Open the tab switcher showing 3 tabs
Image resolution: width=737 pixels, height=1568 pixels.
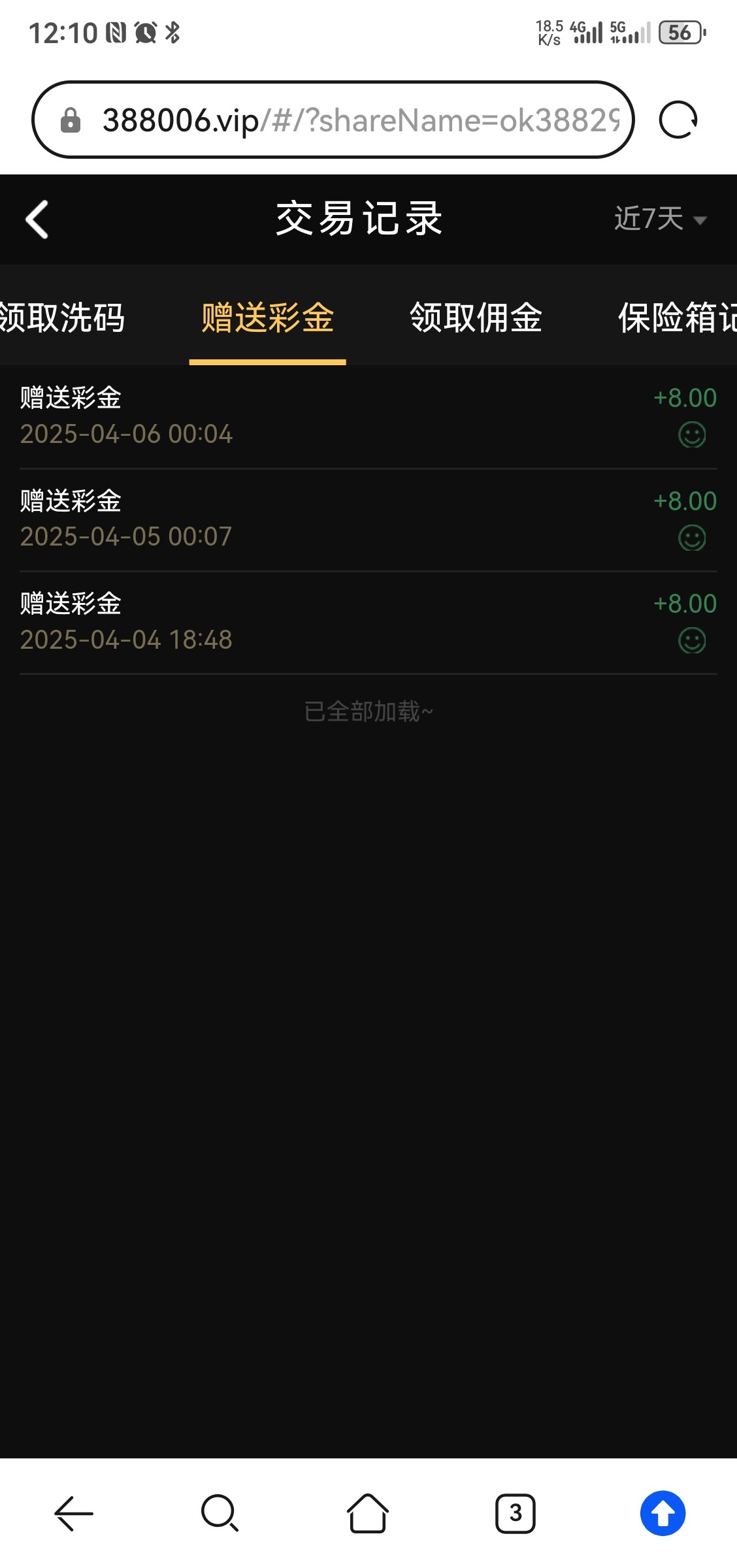coord(516,1513)
